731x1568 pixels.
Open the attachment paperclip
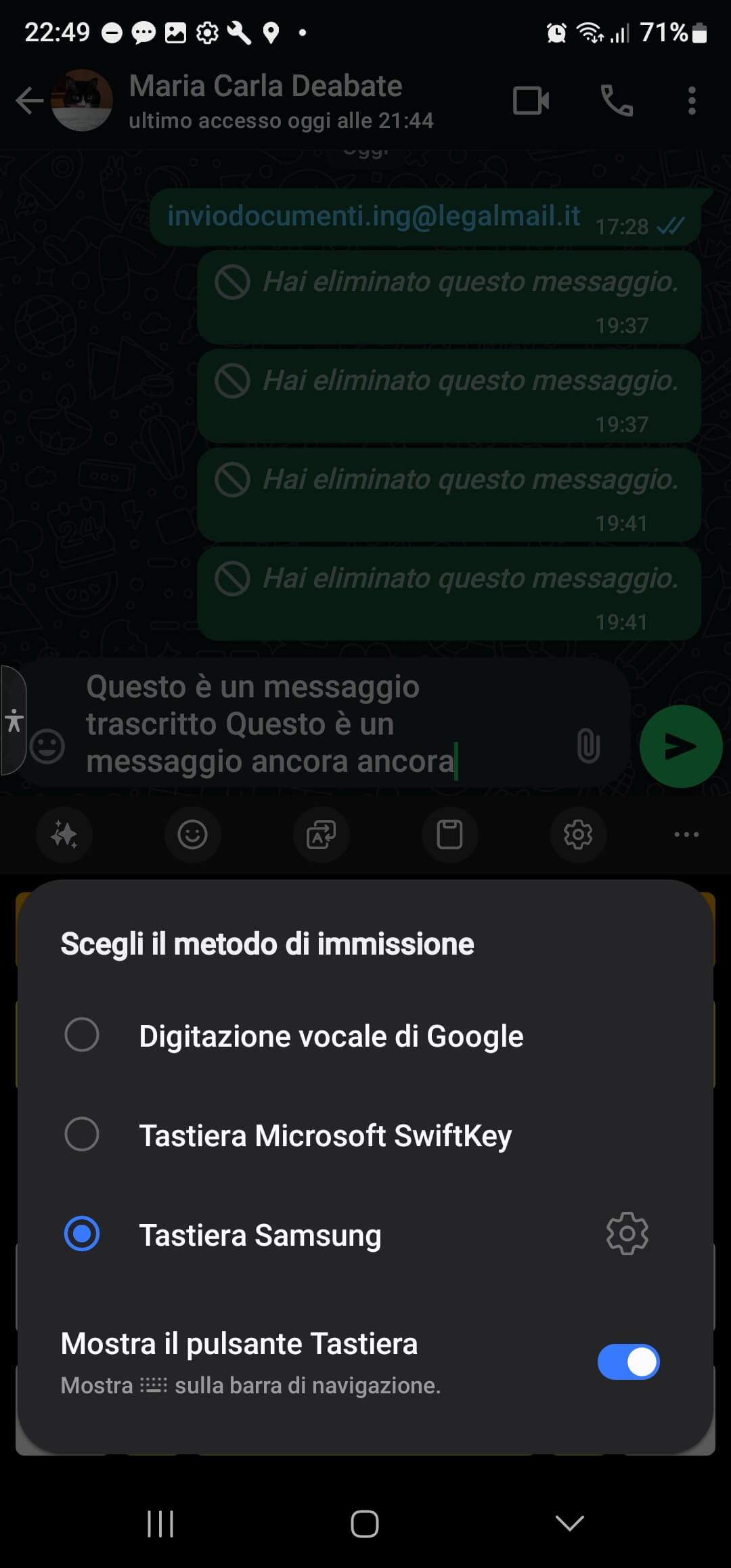click(588, 746)
